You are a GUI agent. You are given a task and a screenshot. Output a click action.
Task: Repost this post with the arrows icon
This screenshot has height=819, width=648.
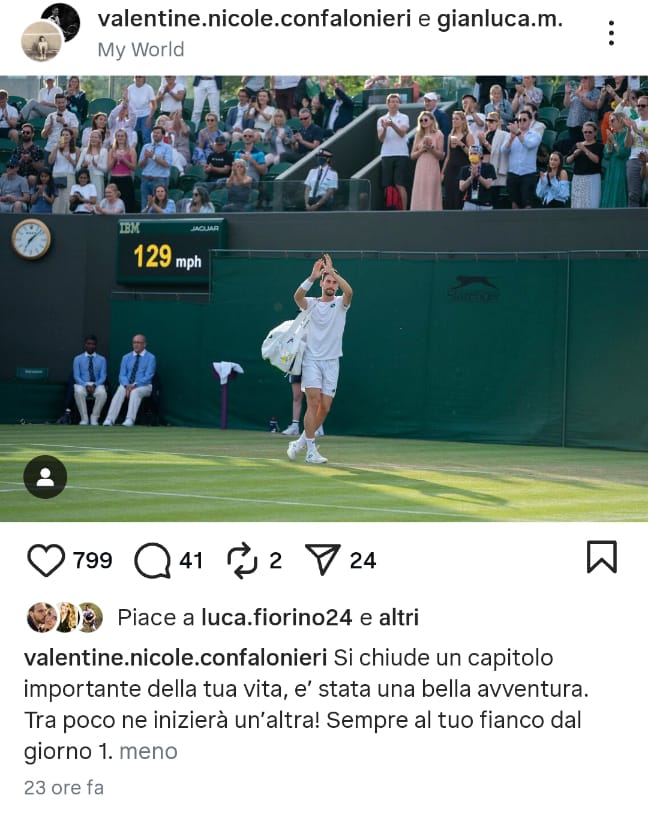point(243,560)
